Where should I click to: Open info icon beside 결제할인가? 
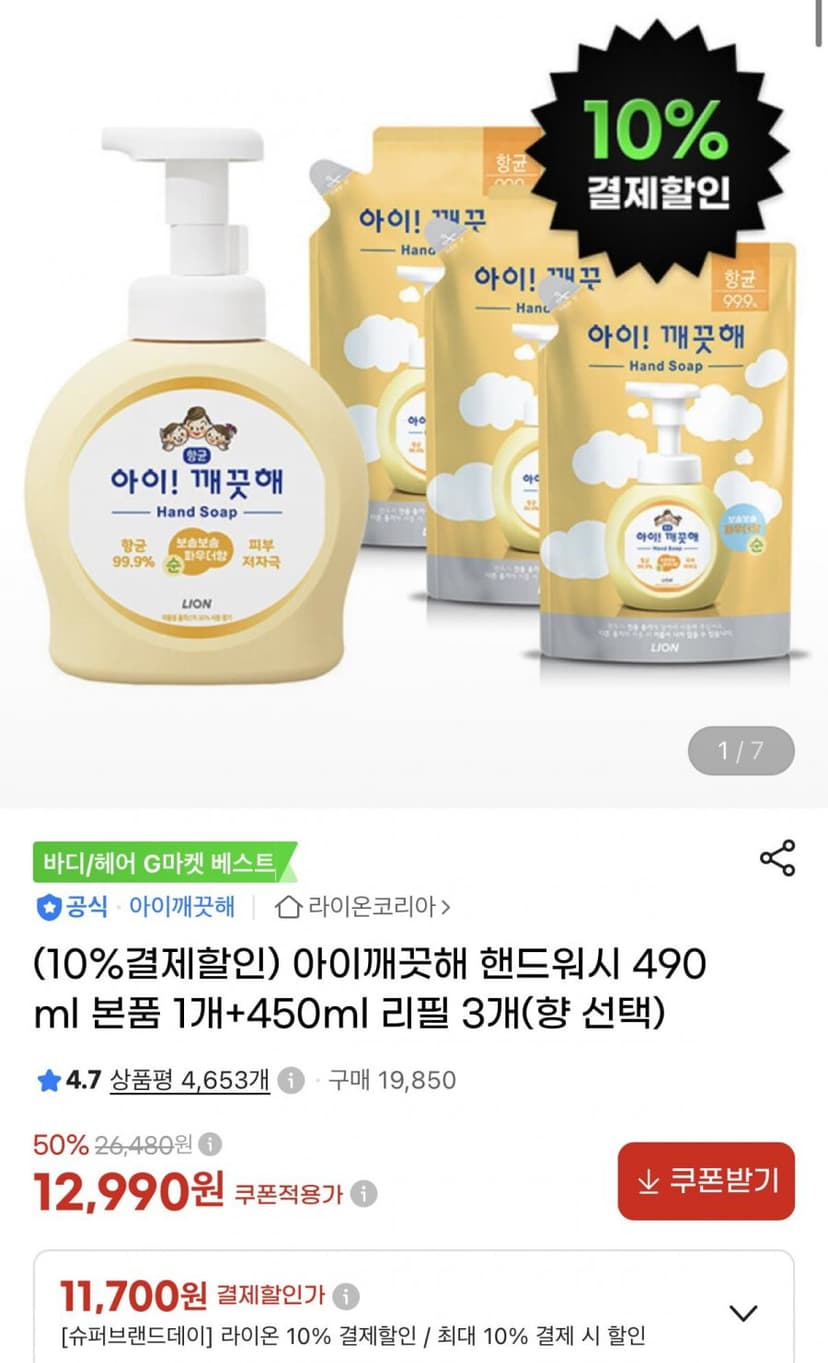point(345,1297)
